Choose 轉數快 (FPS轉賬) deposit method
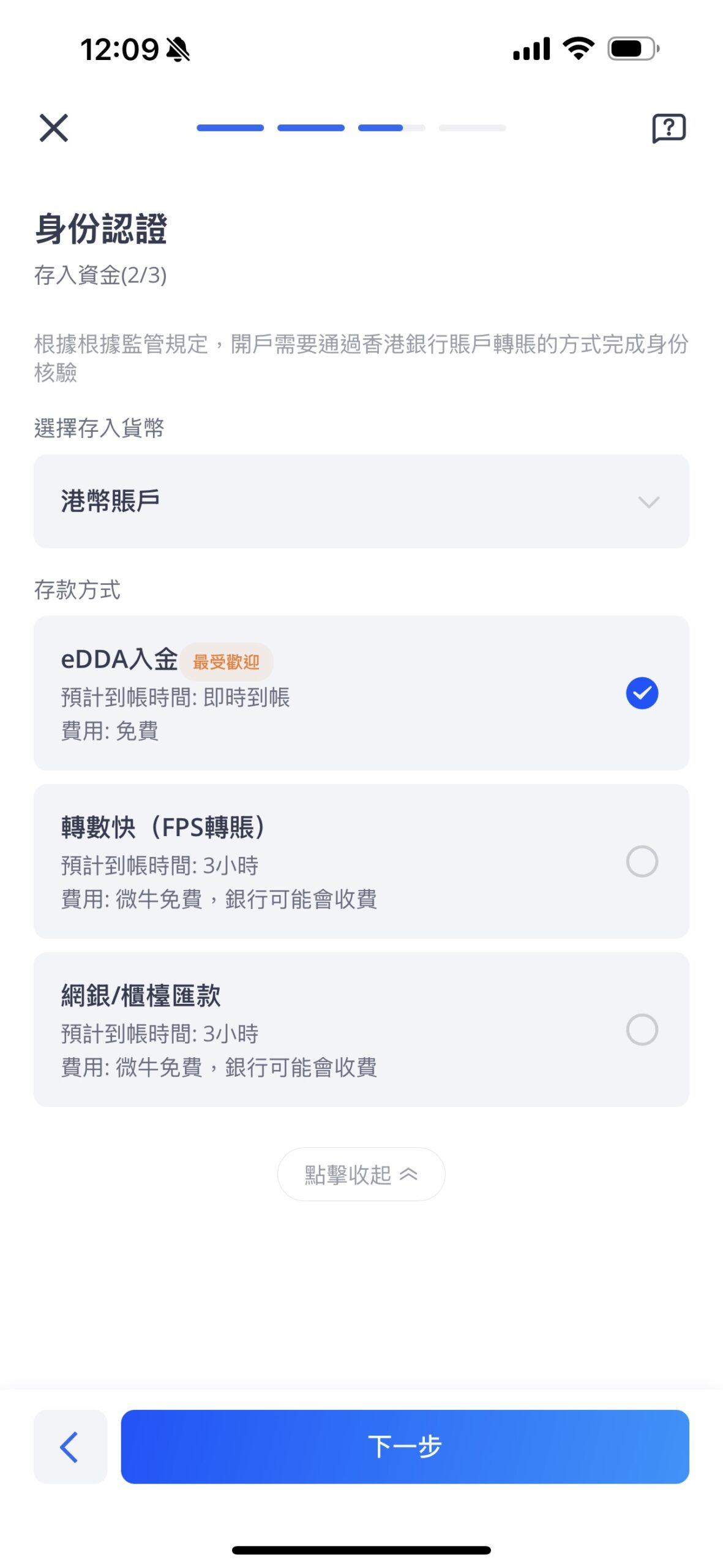The width and height of the screenshot is (723, 1568). tap(361, 861)
